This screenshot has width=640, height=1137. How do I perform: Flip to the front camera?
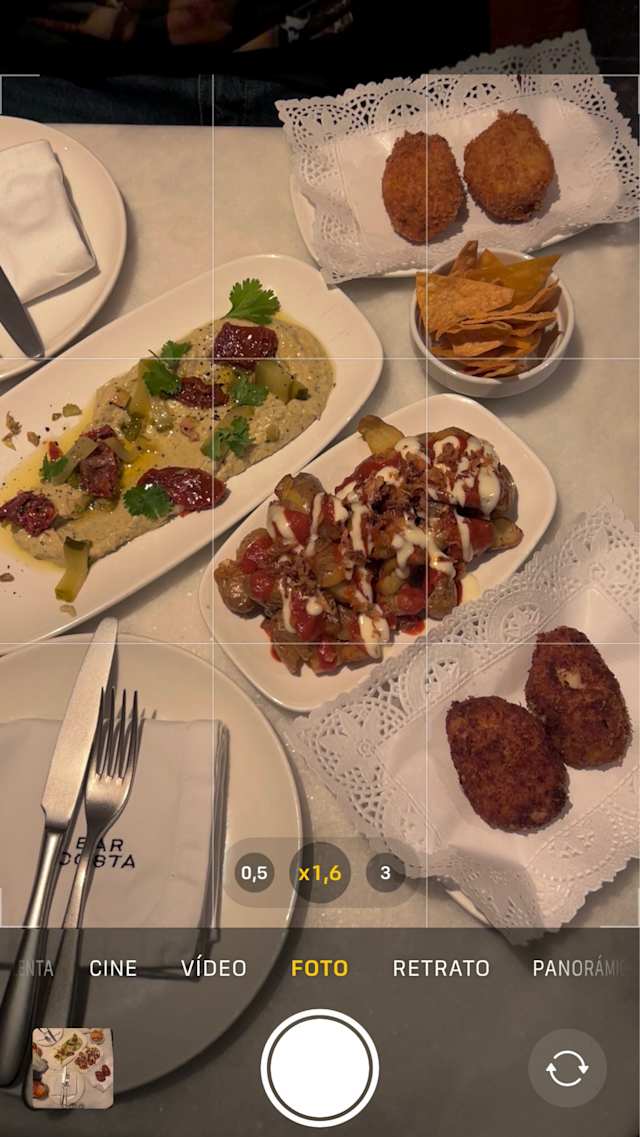pos(567,1068)
